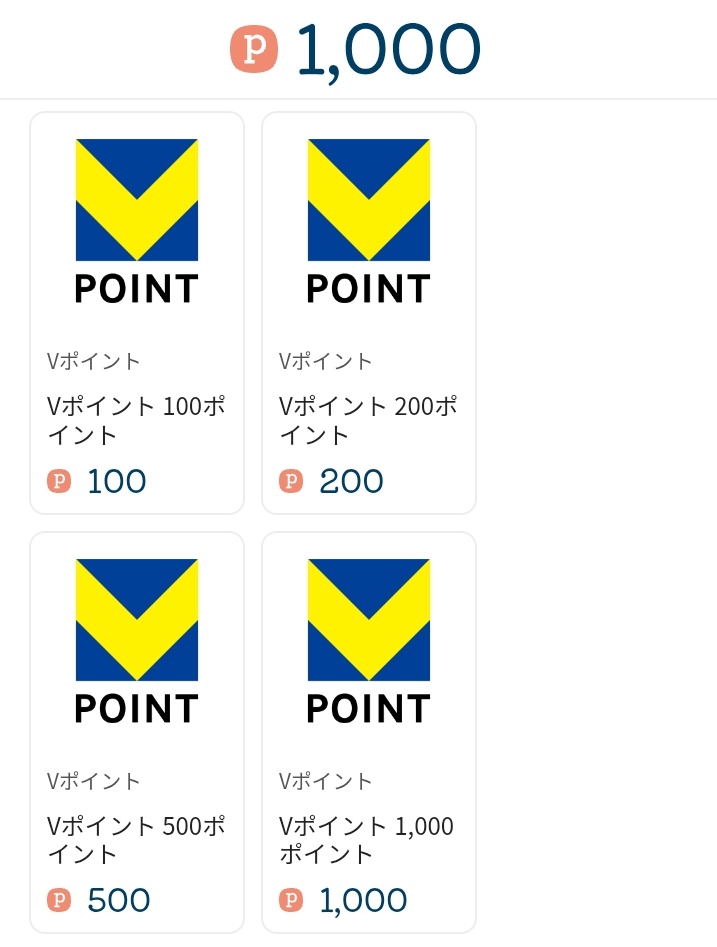This screenshot has width=717, height=947.
Task: Tap the Vポイント 1,000ポイント card
Action: tap(369, 732)
